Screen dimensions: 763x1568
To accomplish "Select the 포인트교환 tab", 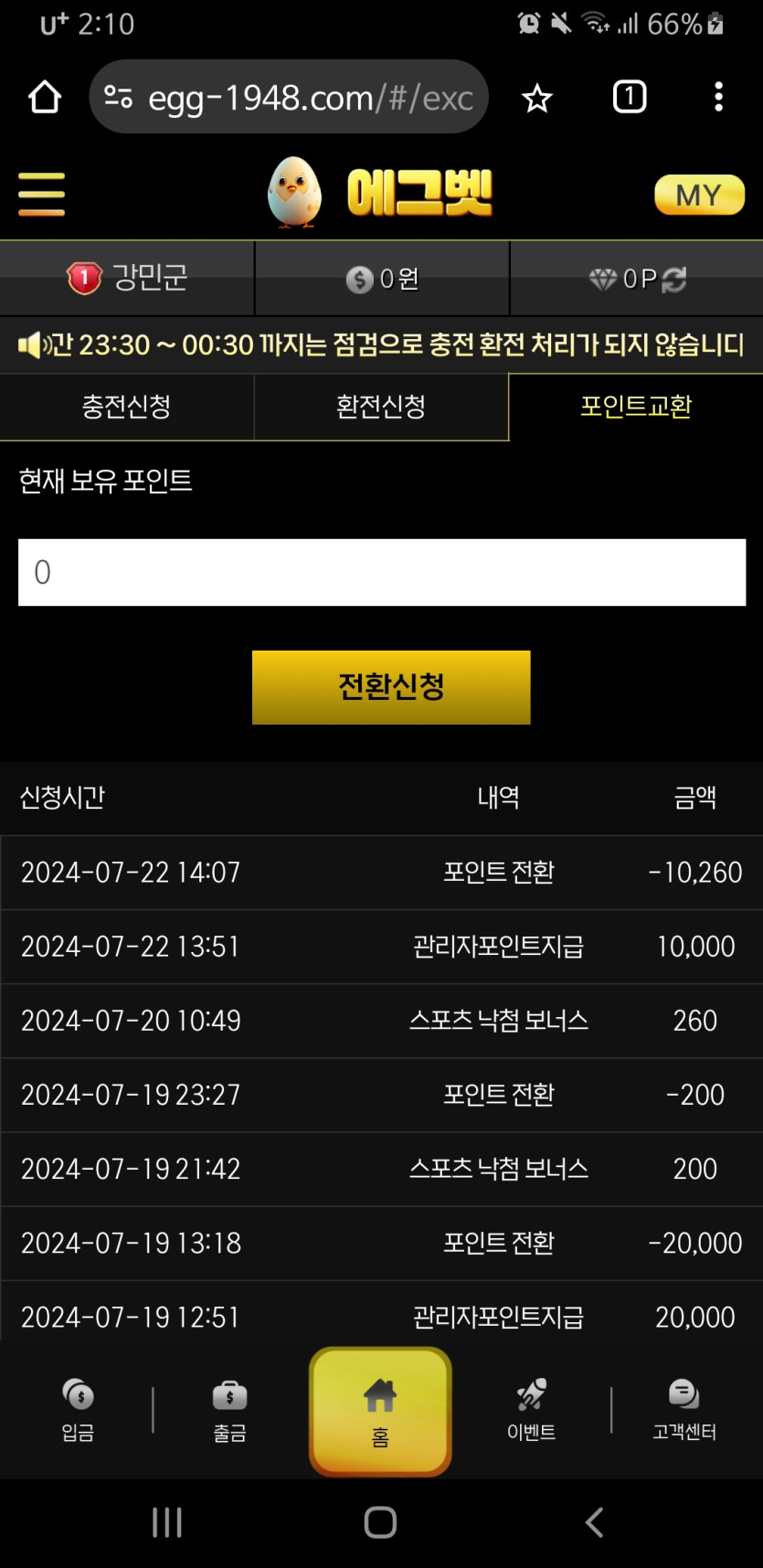I will (x=636, y=407).
